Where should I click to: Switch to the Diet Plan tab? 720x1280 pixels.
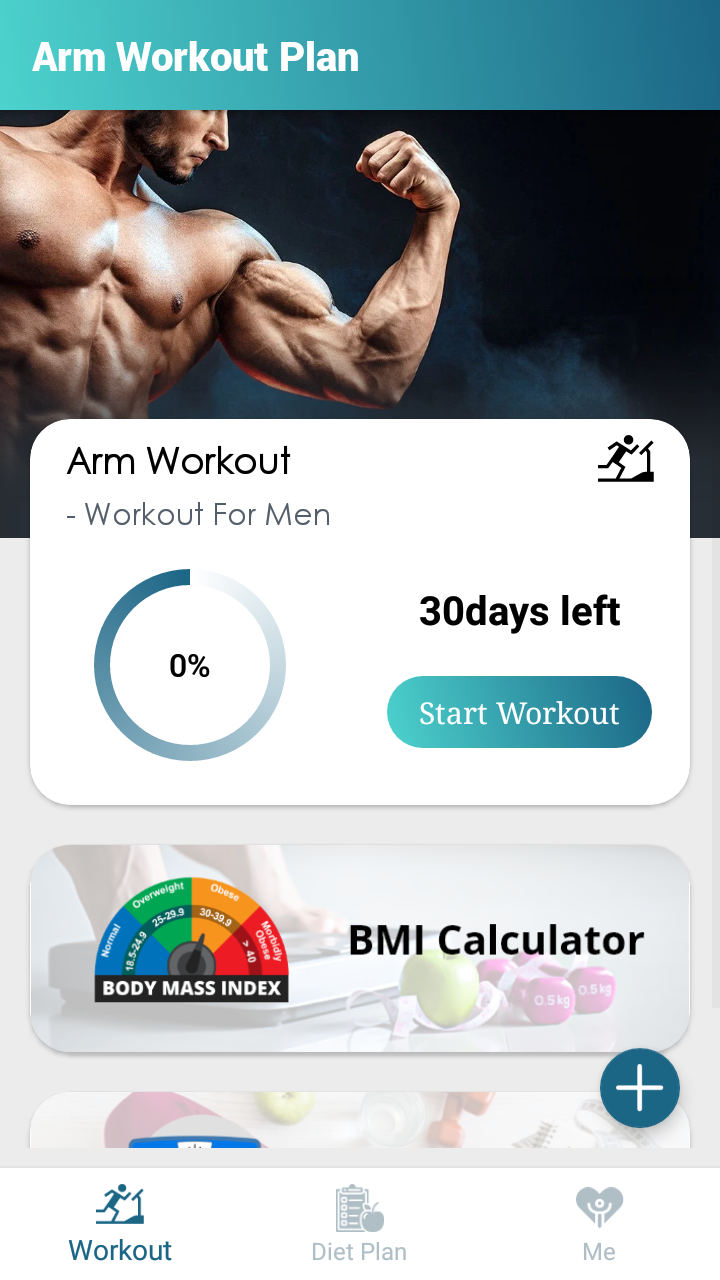click(x=359, y=1224)
